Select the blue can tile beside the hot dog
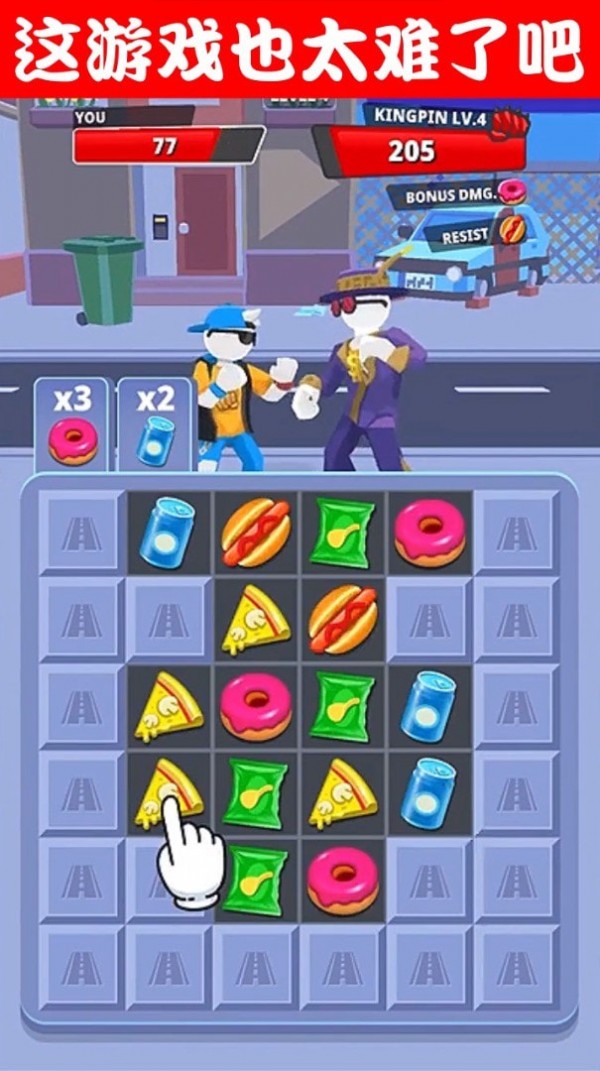Viewport: 600px width, 1071px height. [x=168, y=533]
